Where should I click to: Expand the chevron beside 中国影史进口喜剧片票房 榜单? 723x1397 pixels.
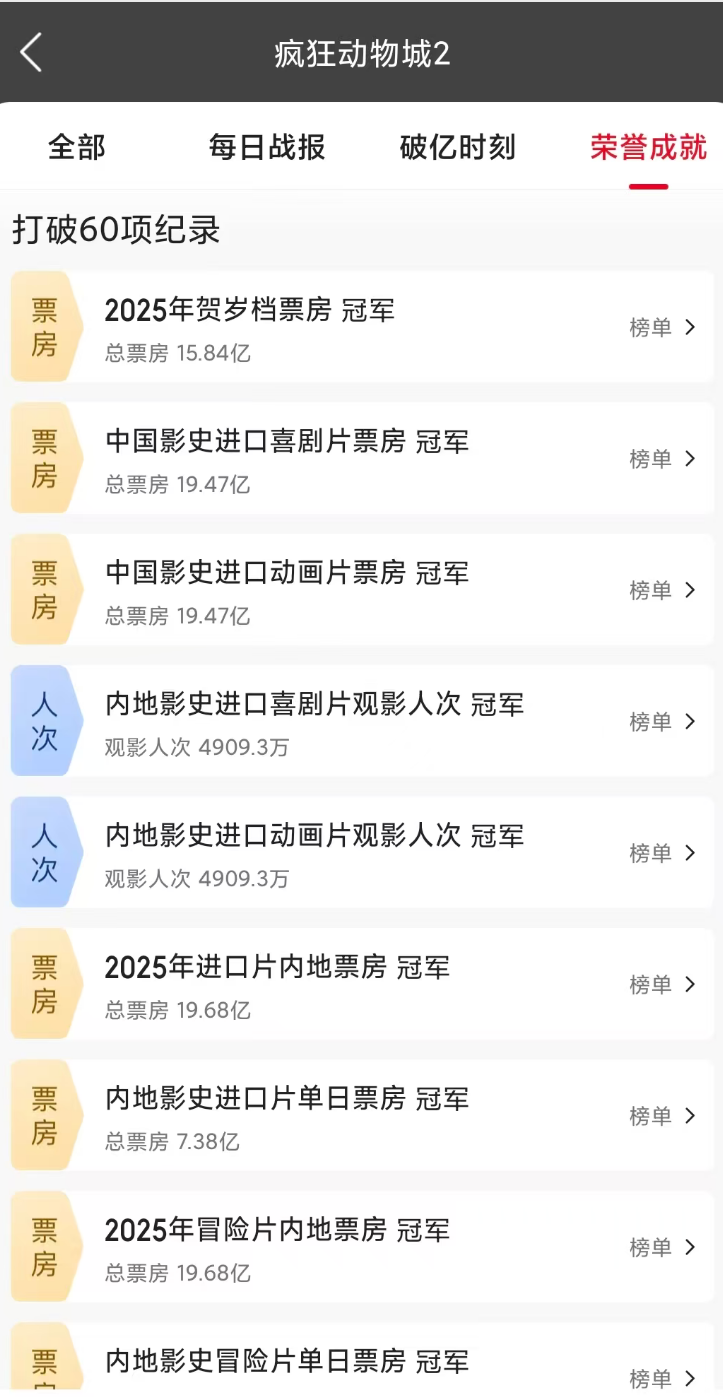tap(690, 458)
